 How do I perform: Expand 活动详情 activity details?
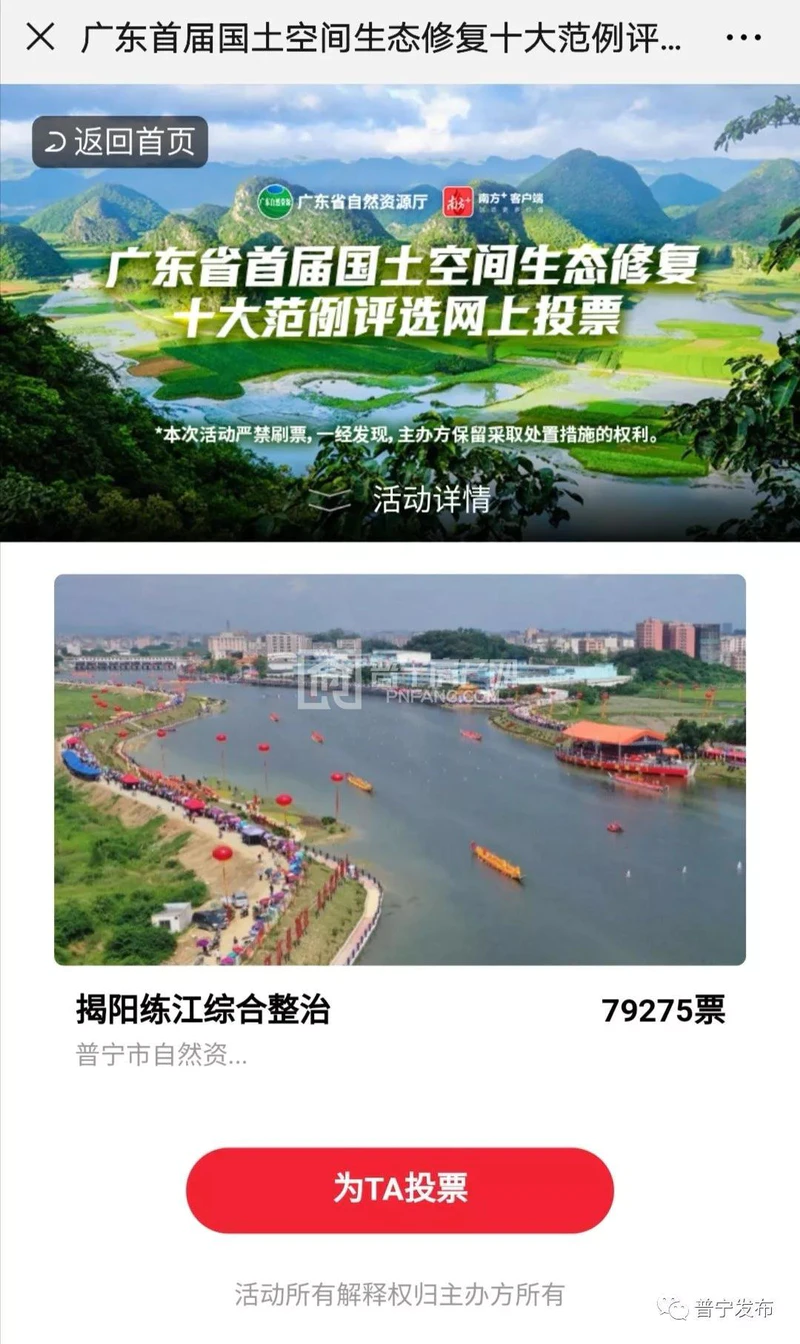click(400, 499)
